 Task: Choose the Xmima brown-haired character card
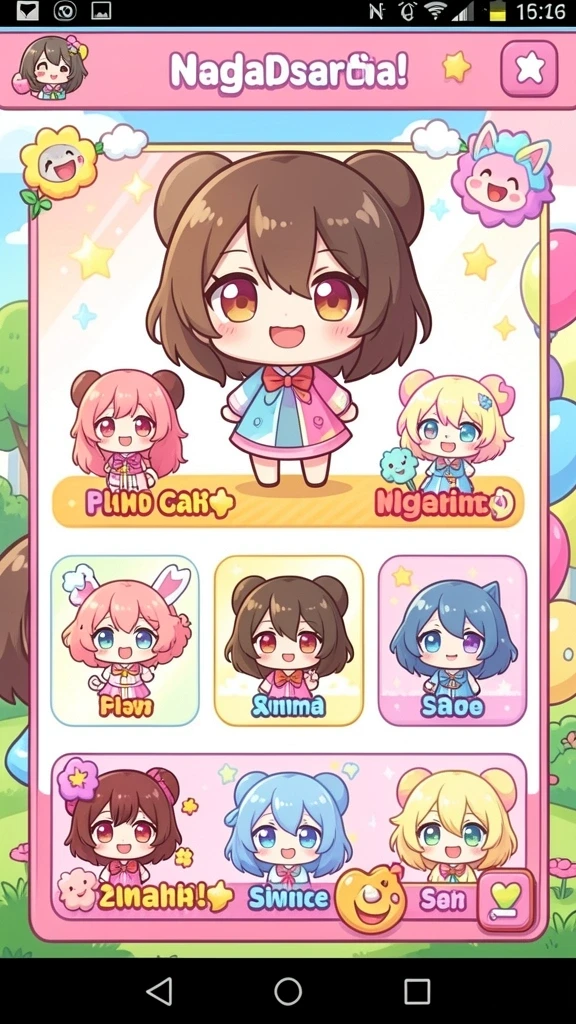(289, 641)
